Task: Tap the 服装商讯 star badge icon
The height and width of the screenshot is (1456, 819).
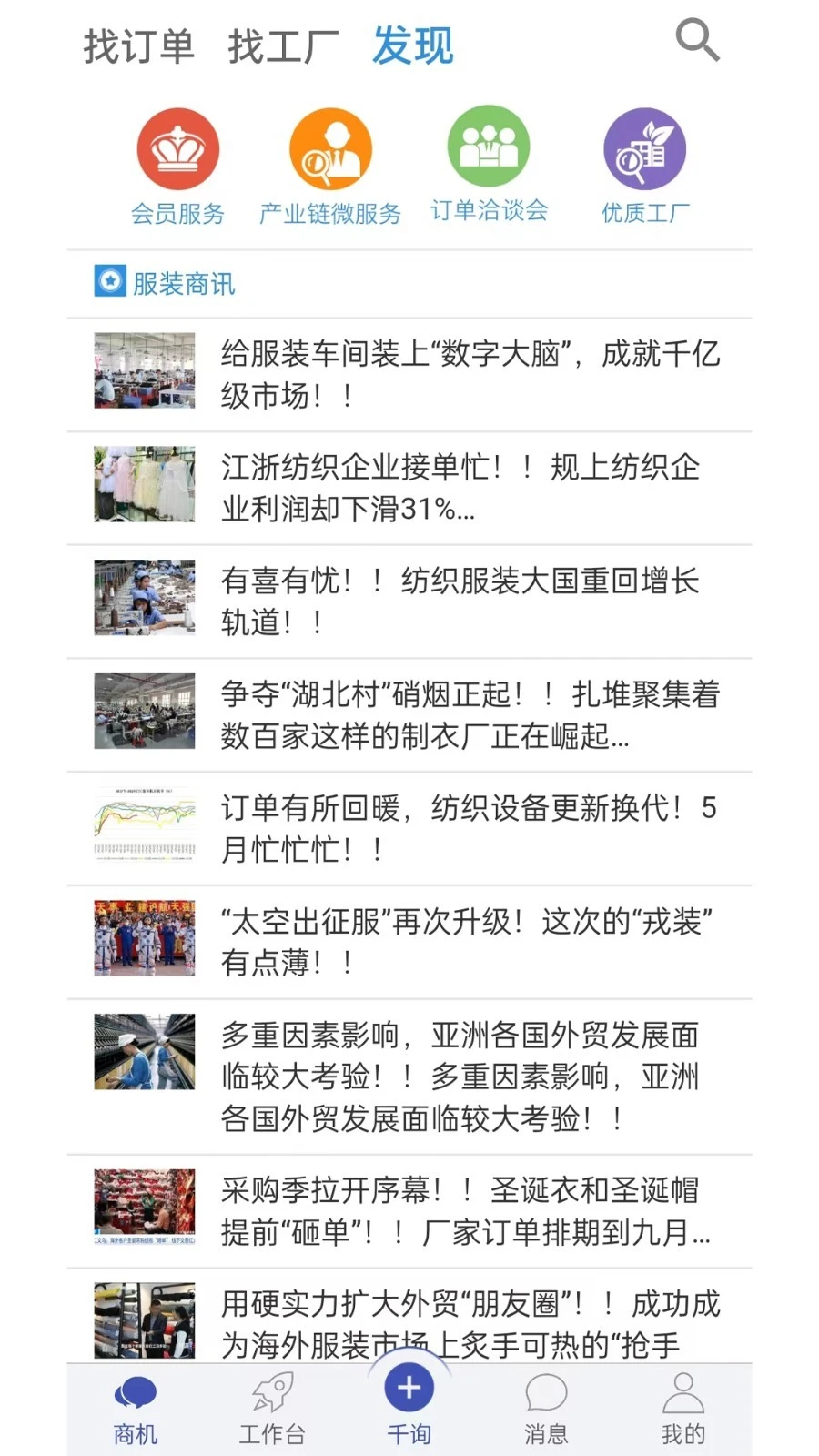Action: click(x=108, y=282)
